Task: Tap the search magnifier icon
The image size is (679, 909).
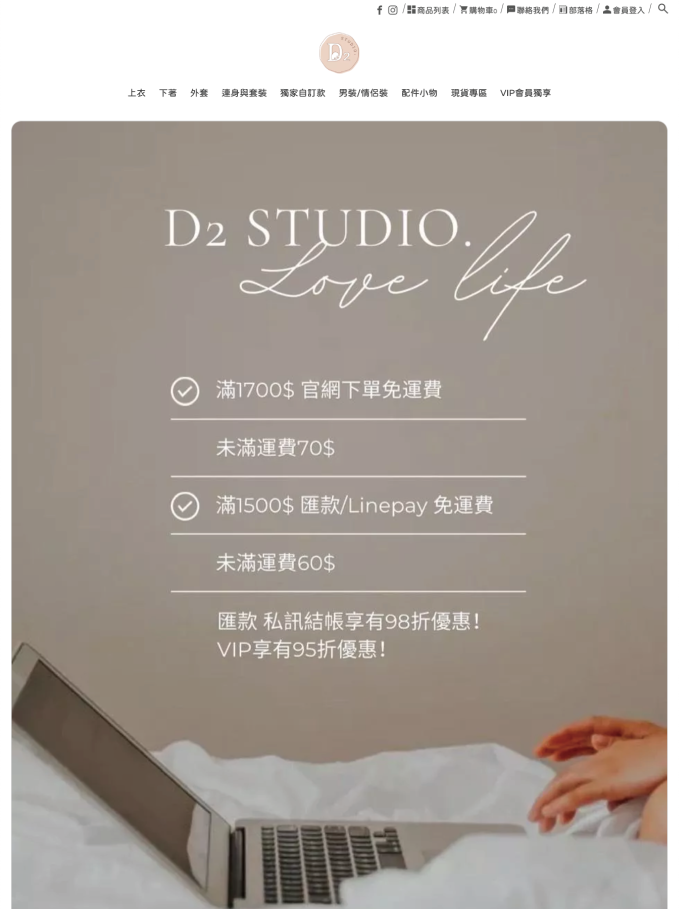Action: pyautogui.click(x=662, y=9)
